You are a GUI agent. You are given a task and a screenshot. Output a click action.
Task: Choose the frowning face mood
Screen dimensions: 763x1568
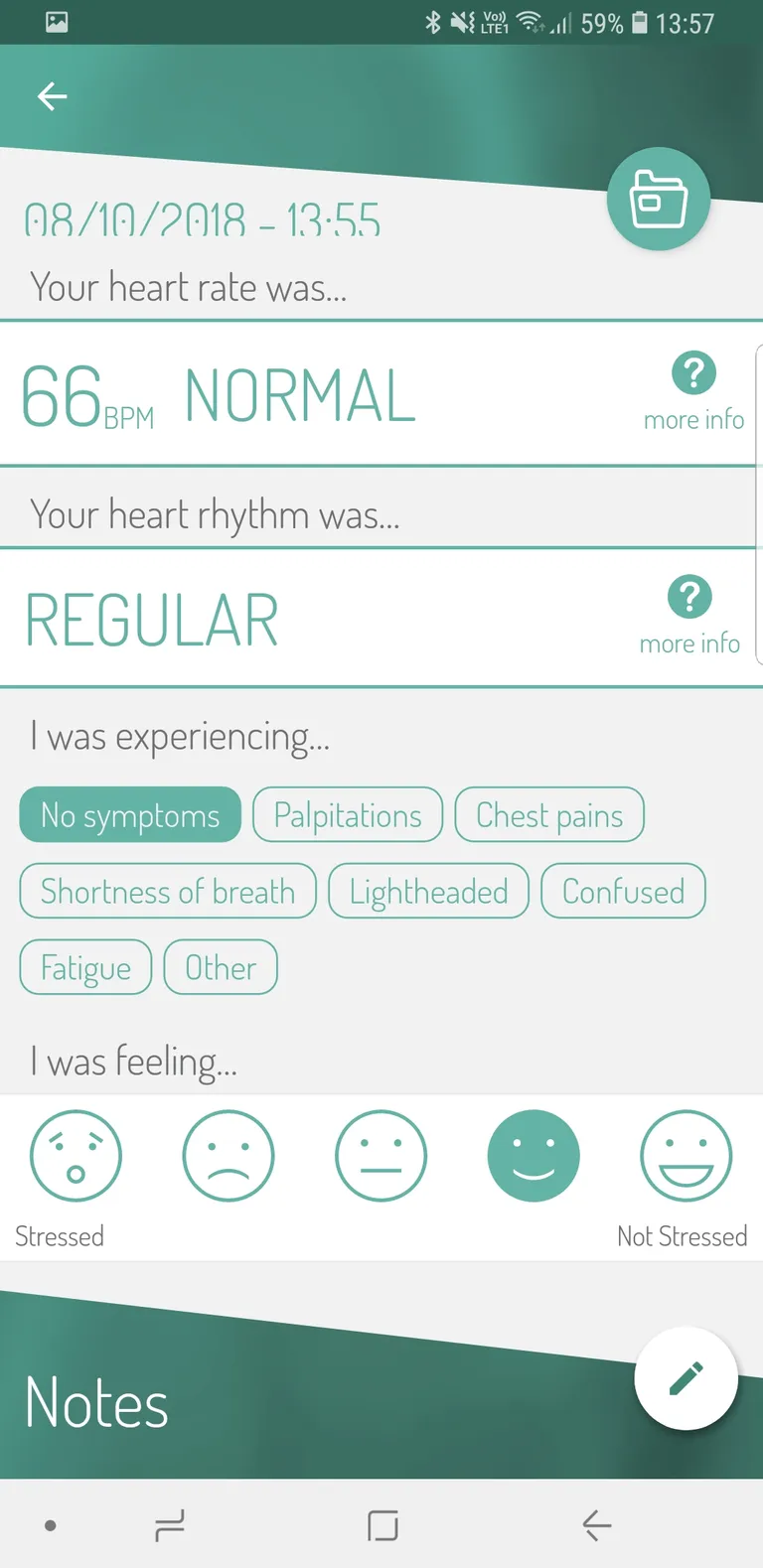click(229, 1156)
